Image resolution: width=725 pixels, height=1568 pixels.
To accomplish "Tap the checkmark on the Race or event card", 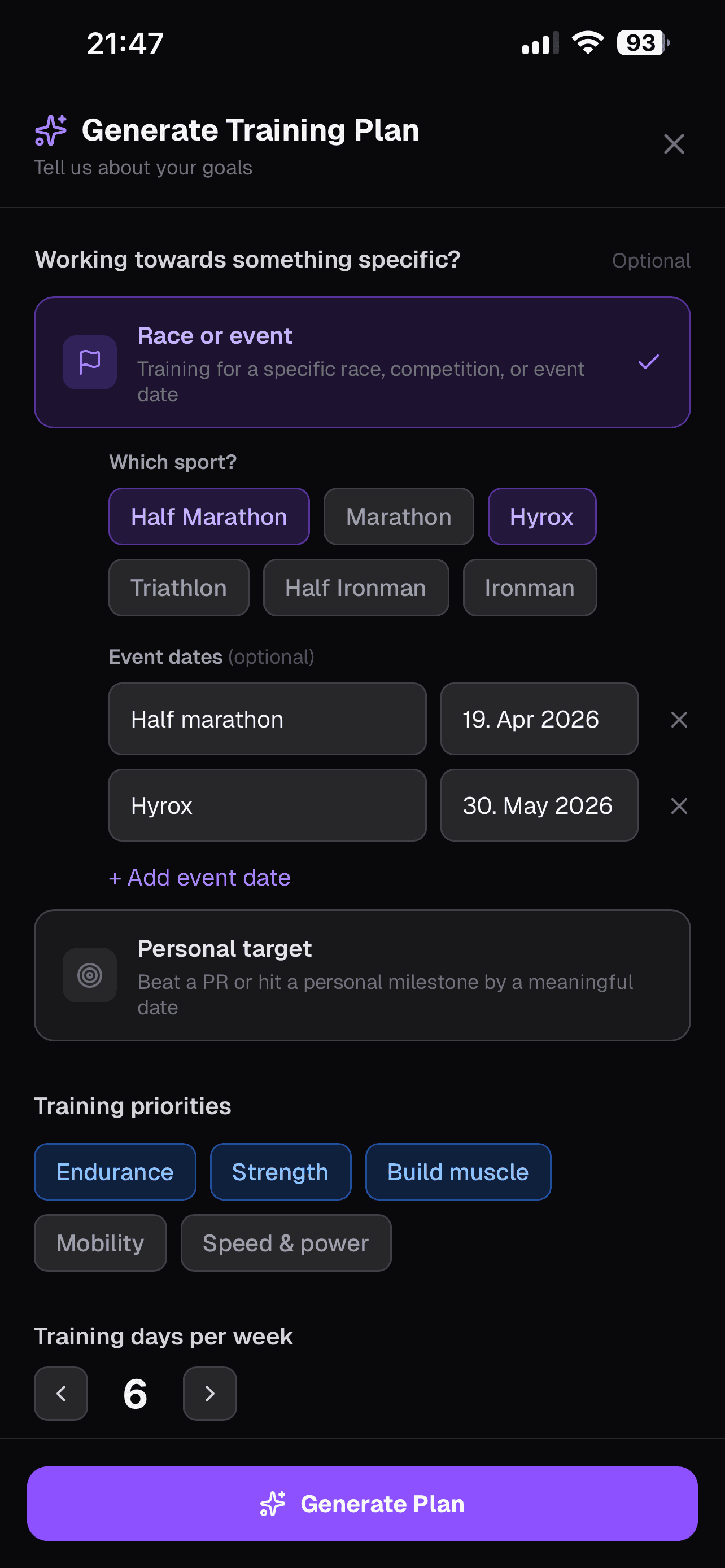I will point(648,362).
